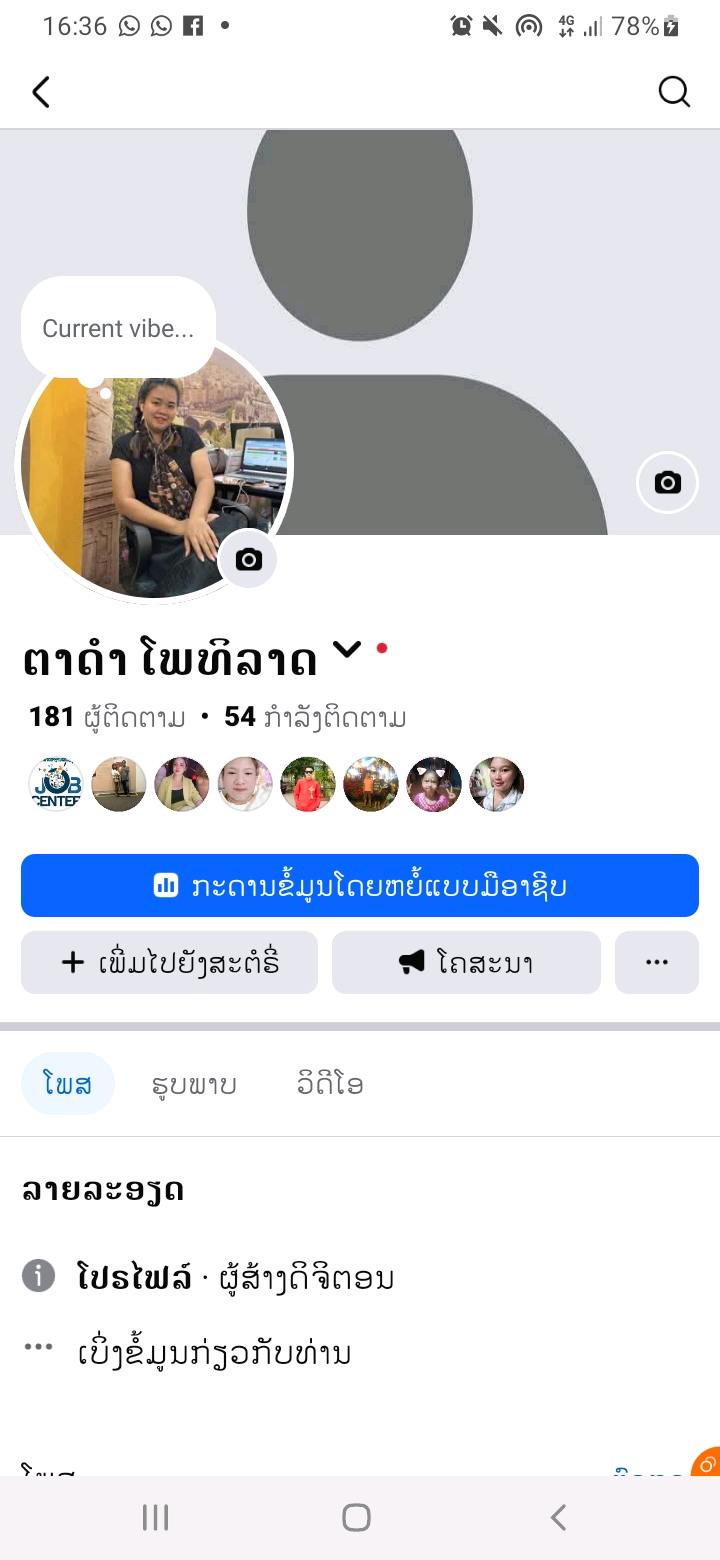Expand the dropdown arrow beside profile name
Image resolution: width=720 pixels, height=1560 pixels.
[x=346, y=650]
